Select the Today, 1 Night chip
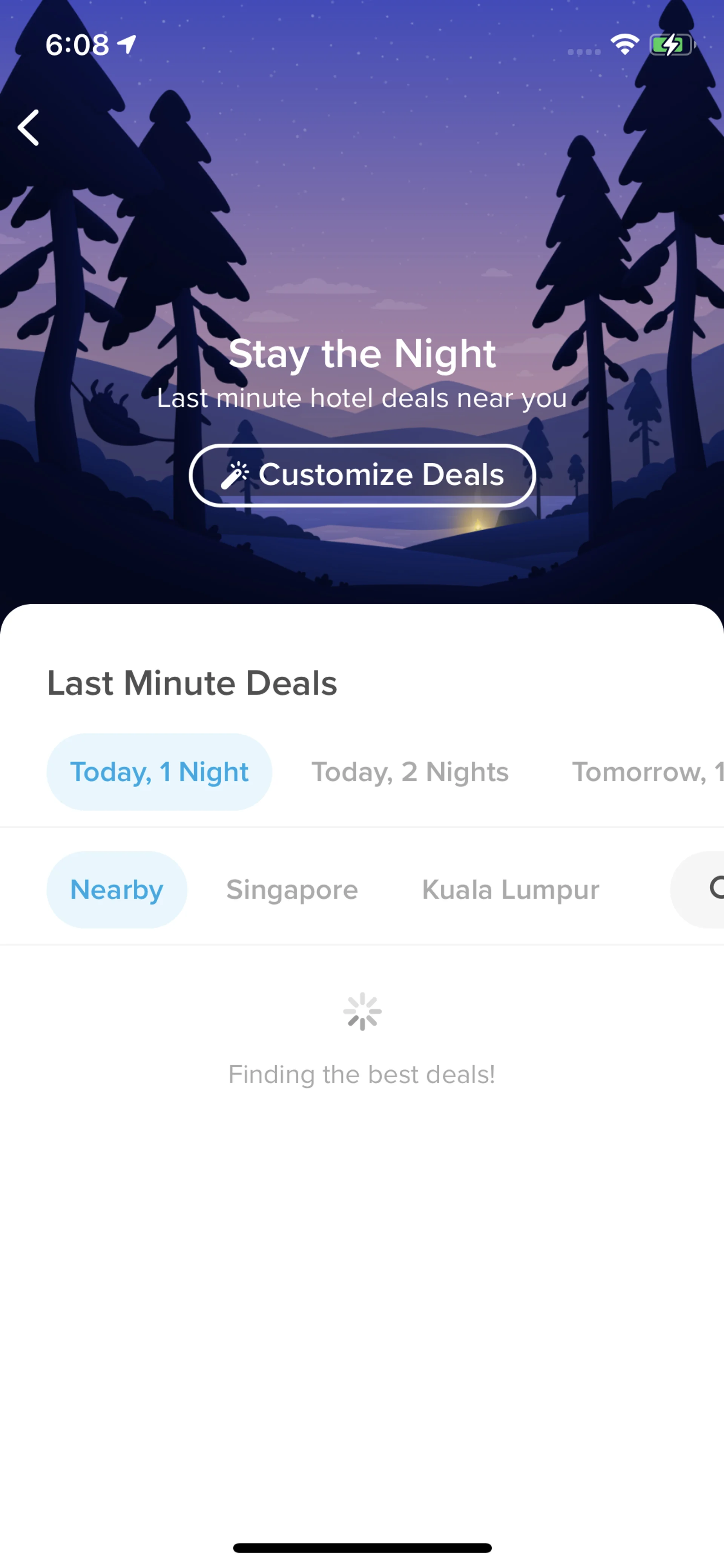 point(160,772)
